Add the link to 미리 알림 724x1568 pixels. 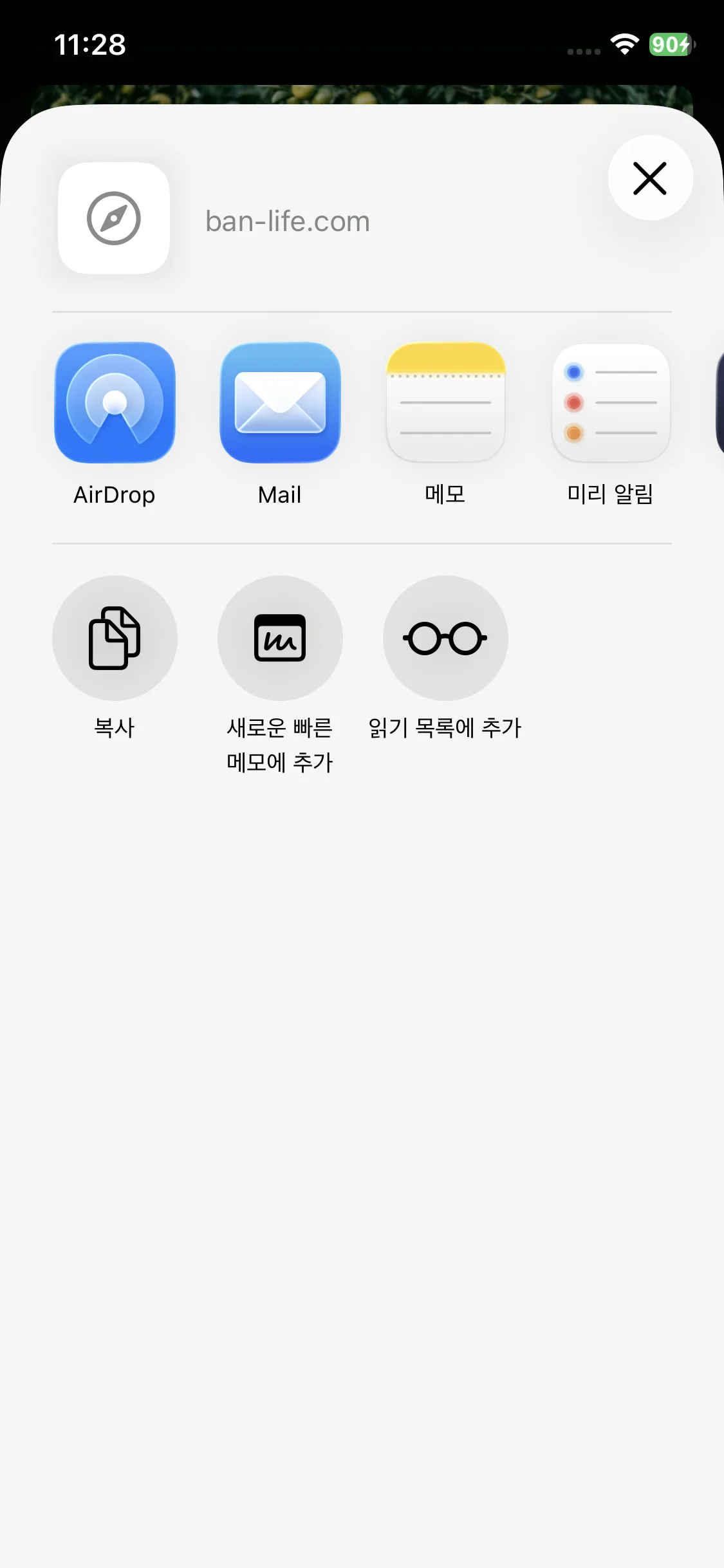611,403
